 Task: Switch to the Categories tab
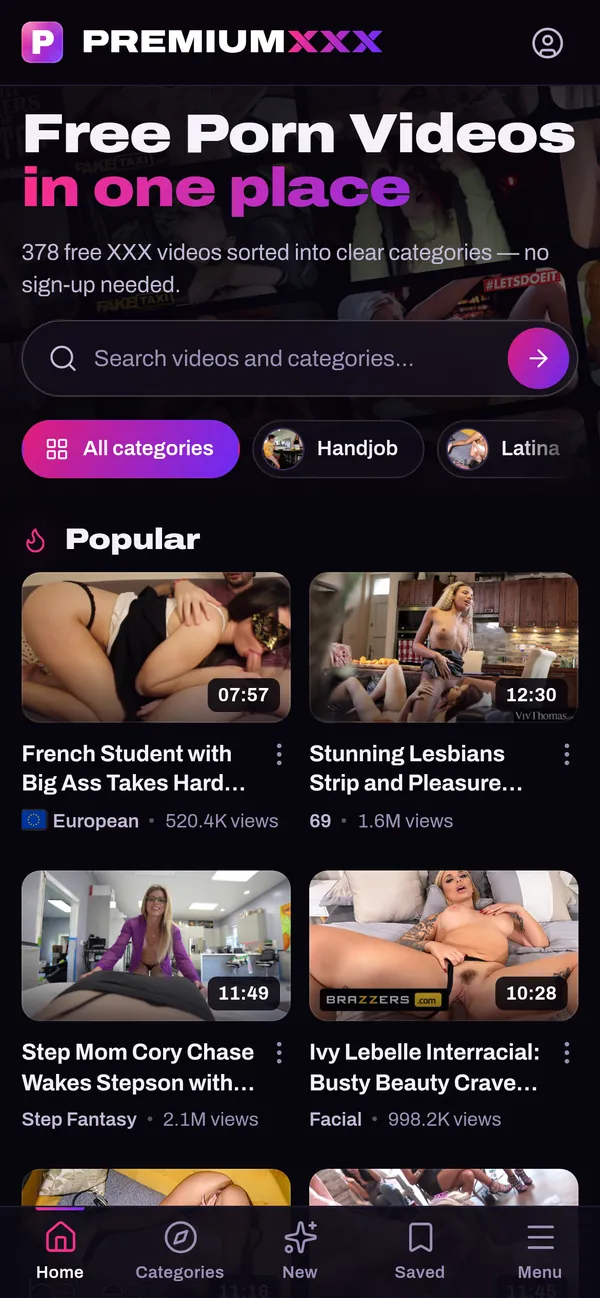click(x=180, y=1252)
